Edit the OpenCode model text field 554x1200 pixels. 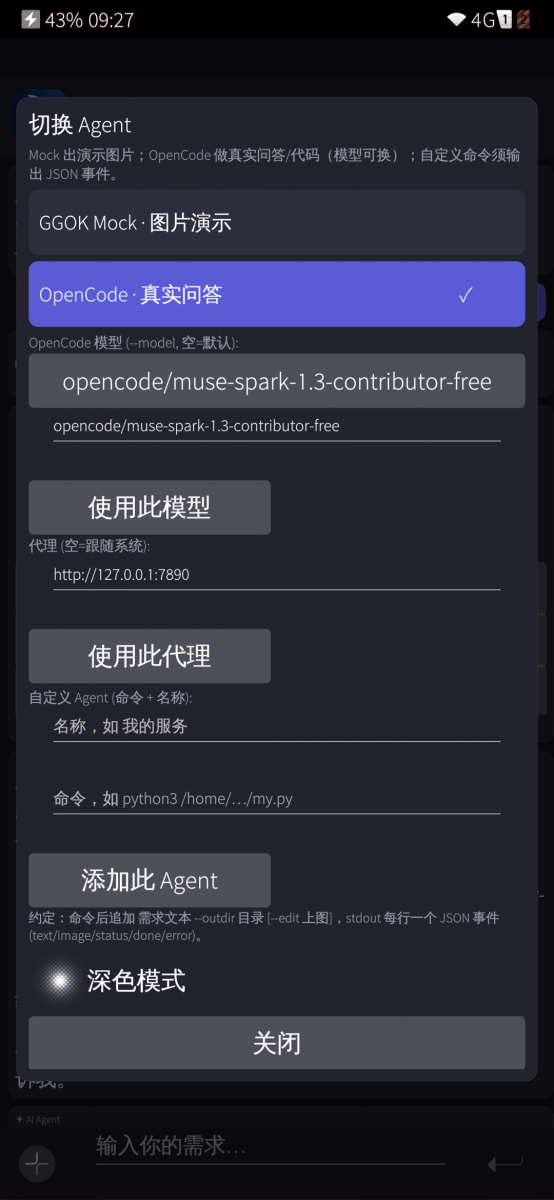[x=276, y=426]
